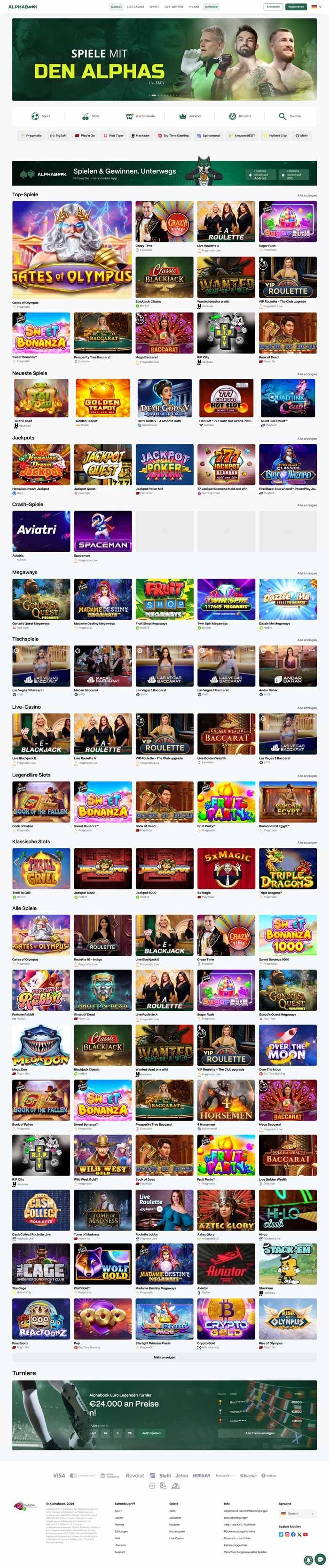The height and width of the screenshot is (1568, 329).
Task: Tap the Anmelden button
Action: click(x=274, y=7)
